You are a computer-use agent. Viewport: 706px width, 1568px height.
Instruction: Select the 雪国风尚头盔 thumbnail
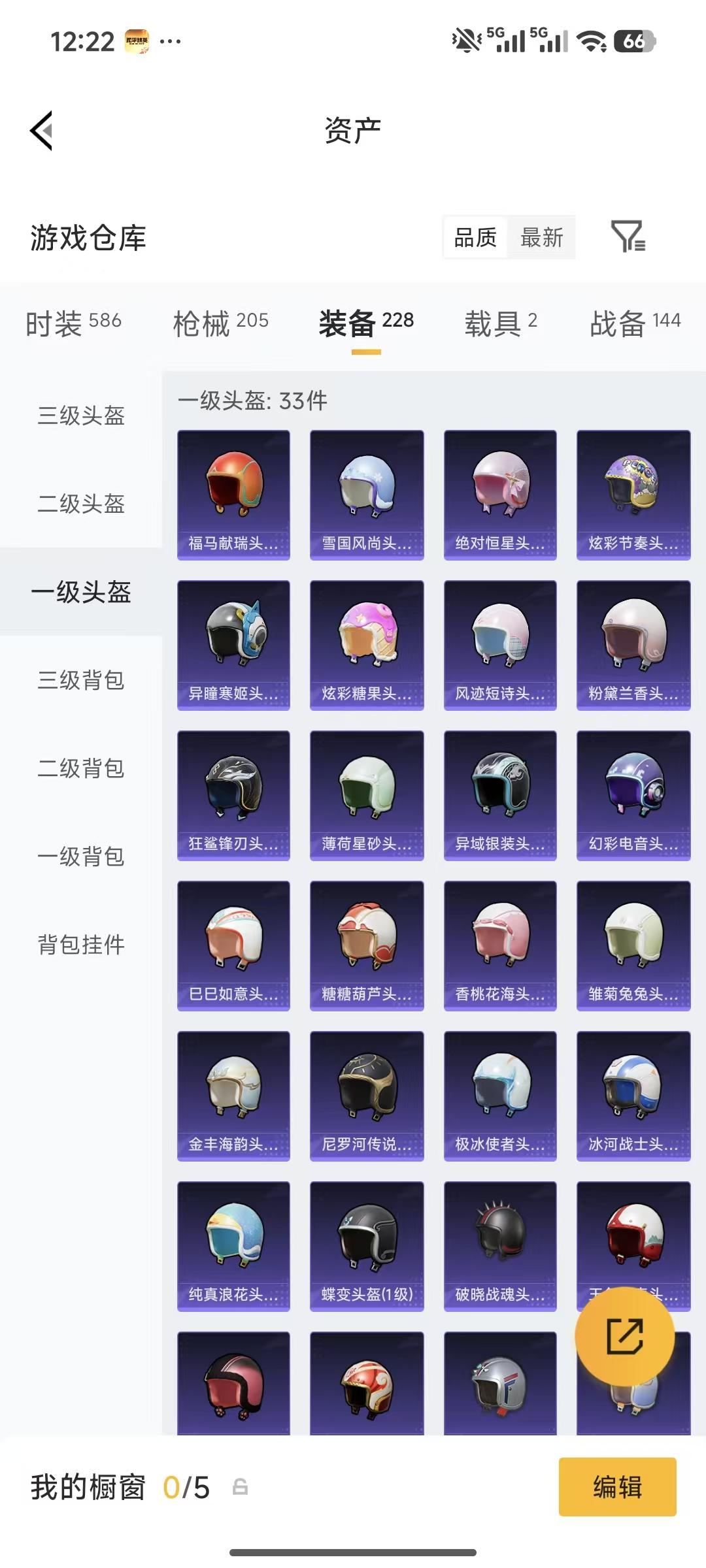[366, 493]
